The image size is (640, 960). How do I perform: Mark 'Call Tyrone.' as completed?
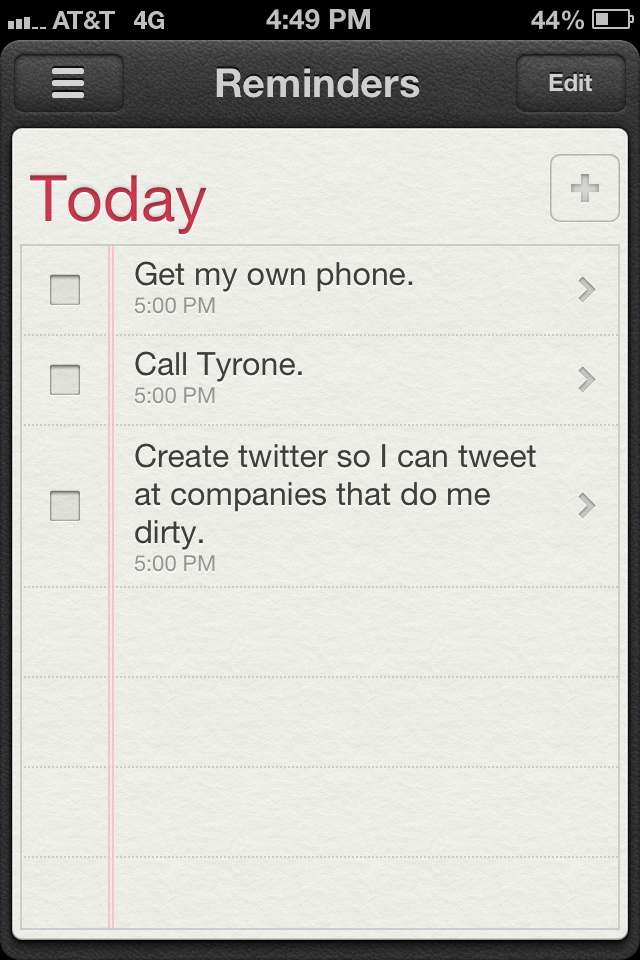[x=65, y=380]
